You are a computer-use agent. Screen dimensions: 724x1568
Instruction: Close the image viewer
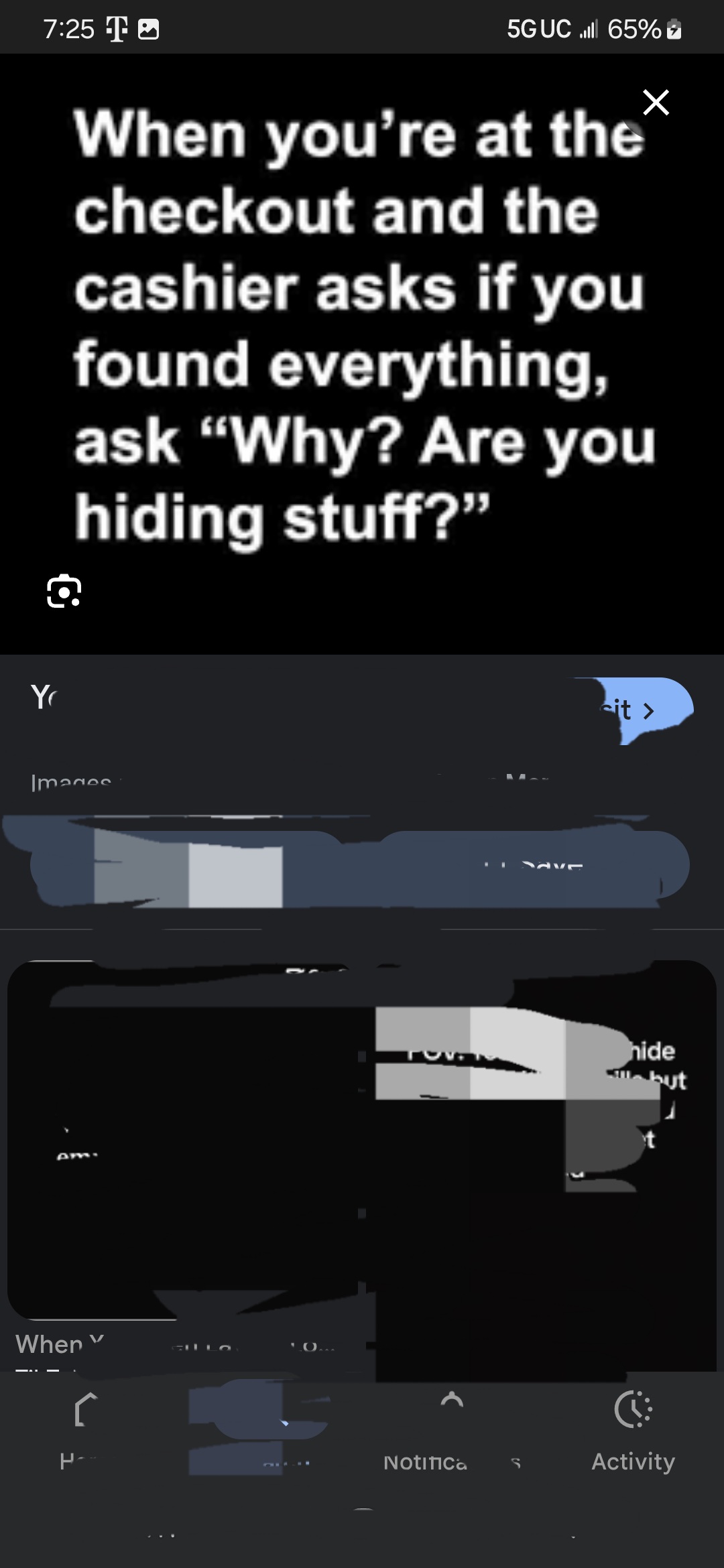click(655, 103)
